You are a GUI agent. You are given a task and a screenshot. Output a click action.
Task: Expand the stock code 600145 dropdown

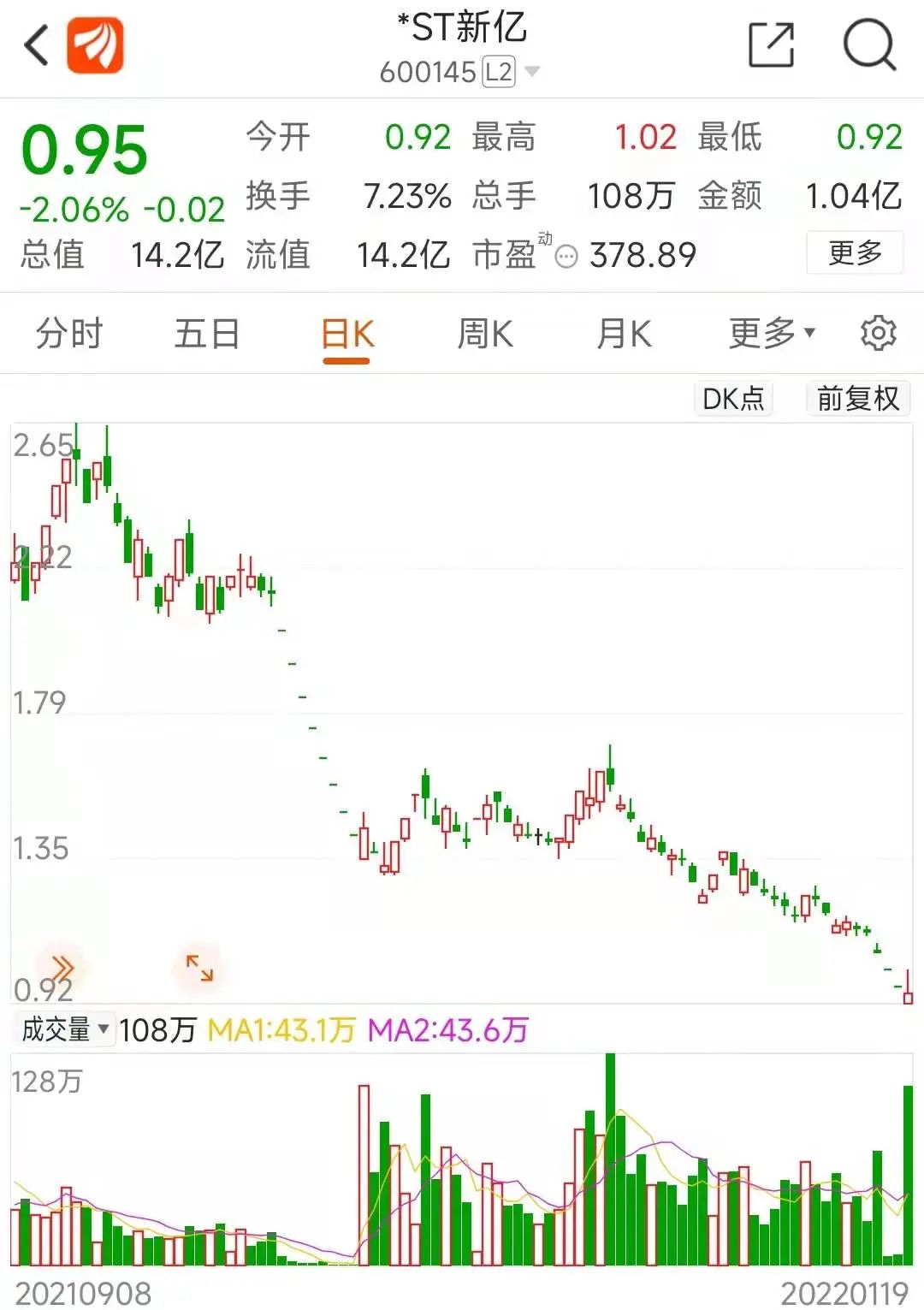click(531, 72)
